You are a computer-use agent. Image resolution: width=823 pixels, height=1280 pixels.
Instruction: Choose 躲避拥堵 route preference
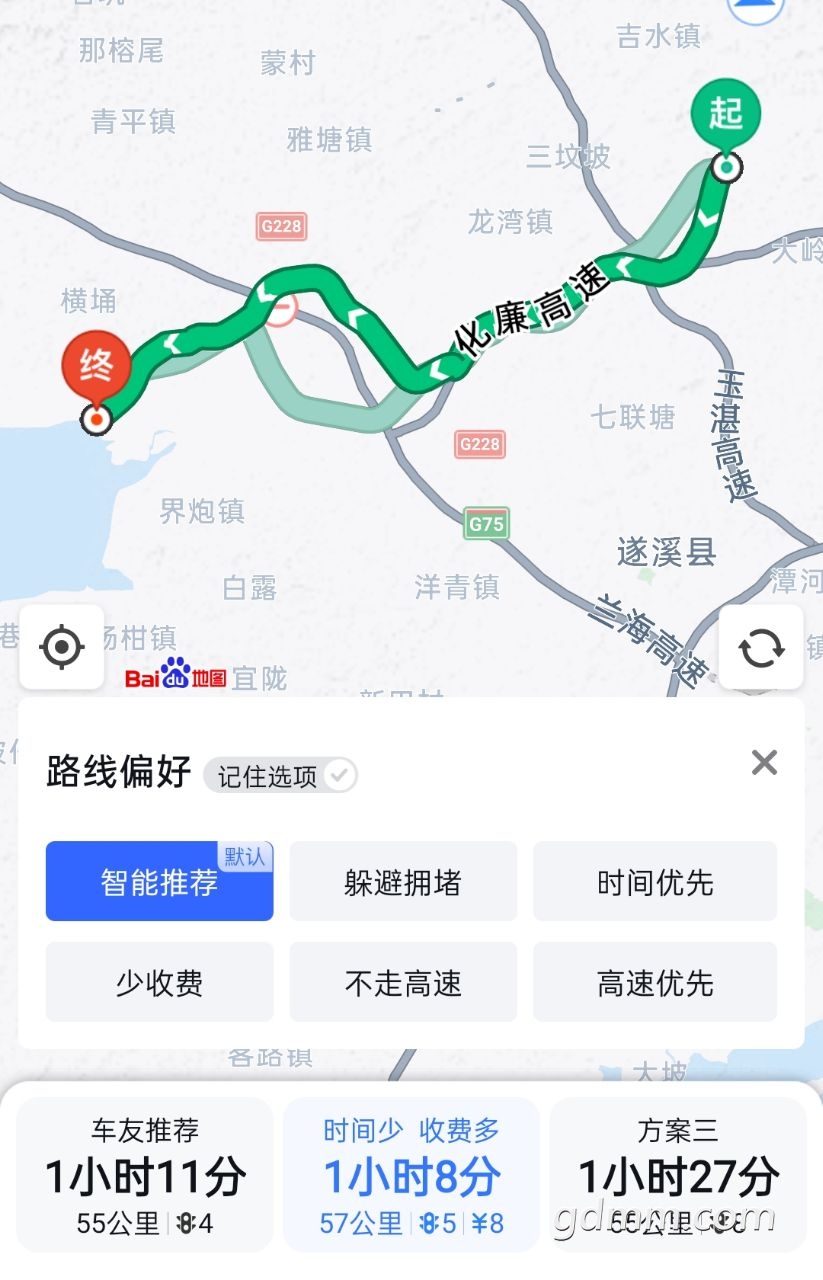click(403, 882)
